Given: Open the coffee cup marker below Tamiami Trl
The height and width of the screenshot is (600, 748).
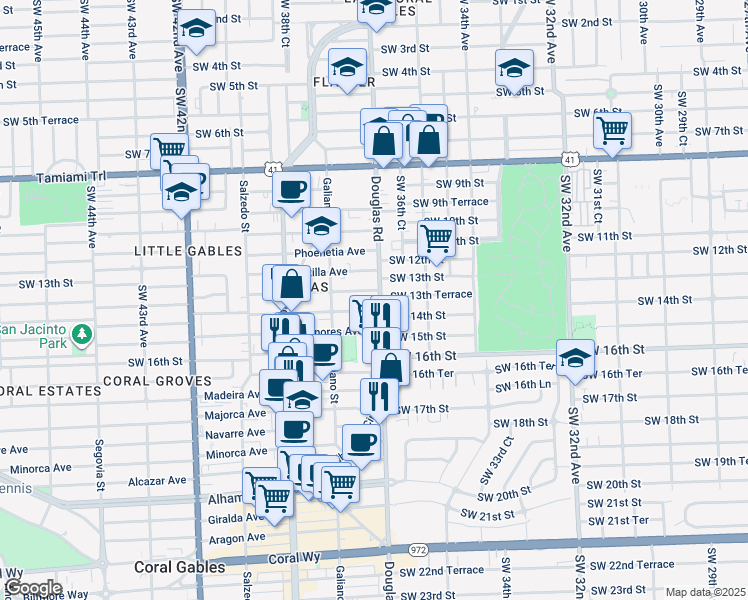Looking at the screenshot, I should (x=291, y=187).
